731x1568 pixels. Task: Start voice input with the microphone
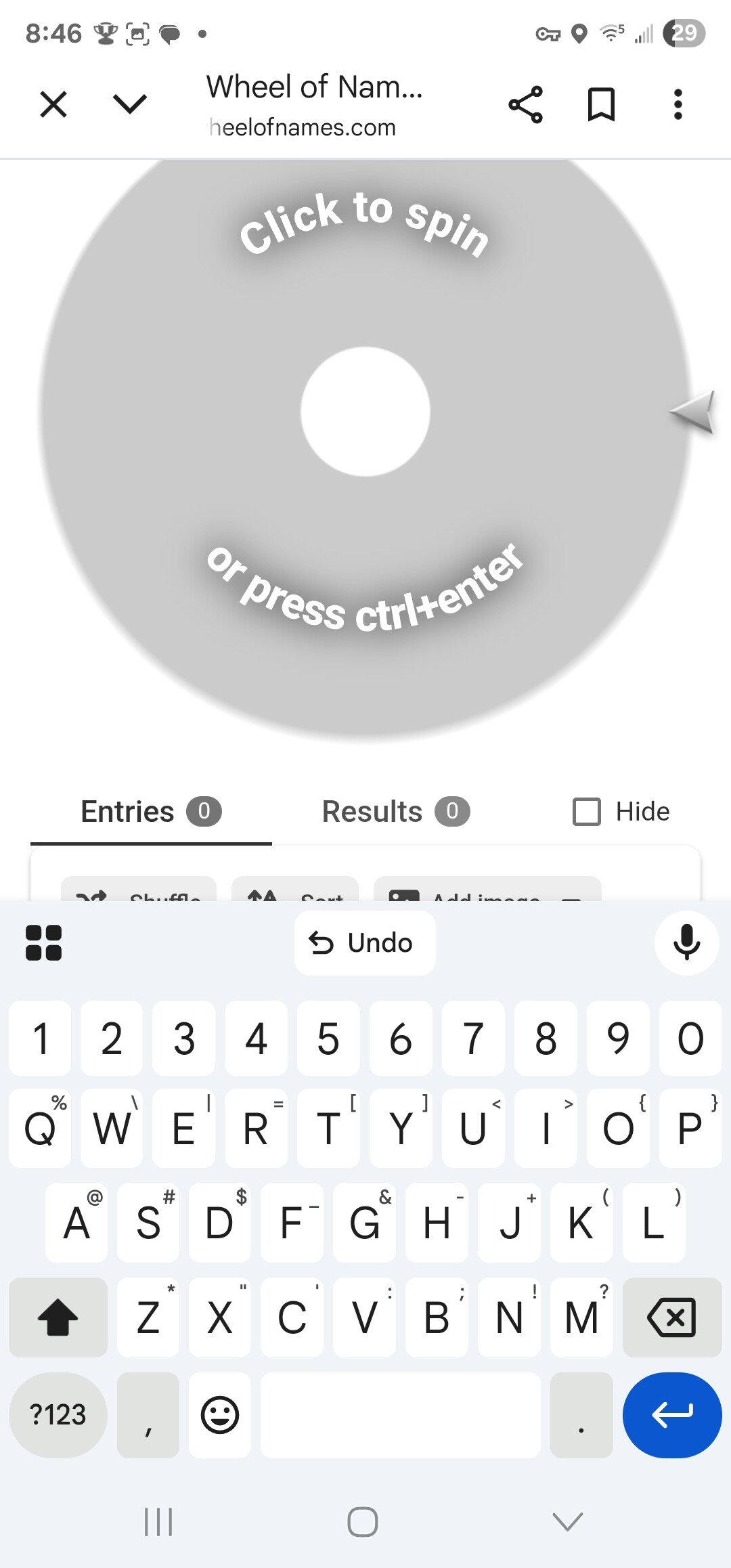(686, 942)
